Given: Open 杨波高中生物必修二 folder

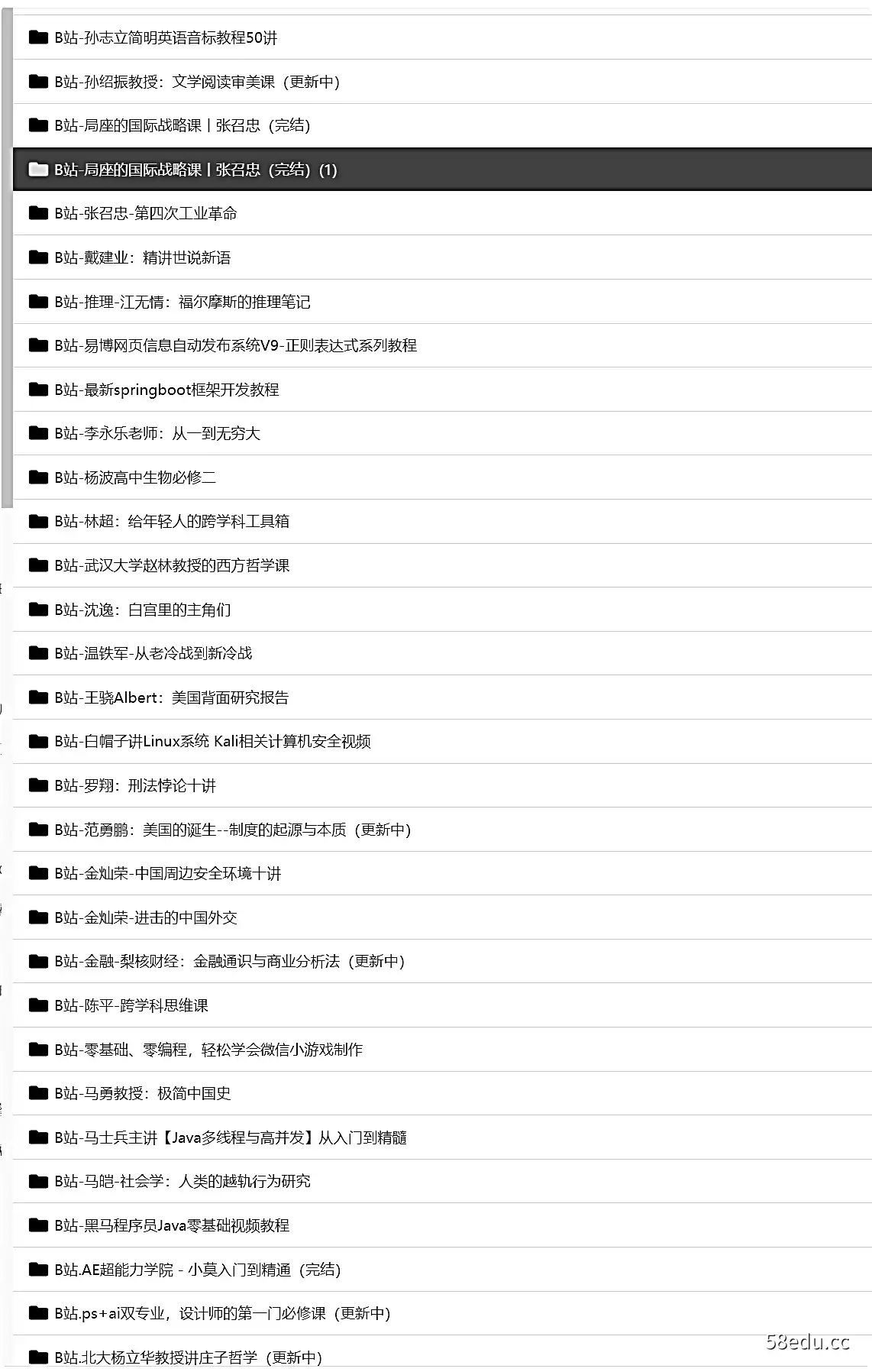Looking at the screenshot, I should coord(135,477).
